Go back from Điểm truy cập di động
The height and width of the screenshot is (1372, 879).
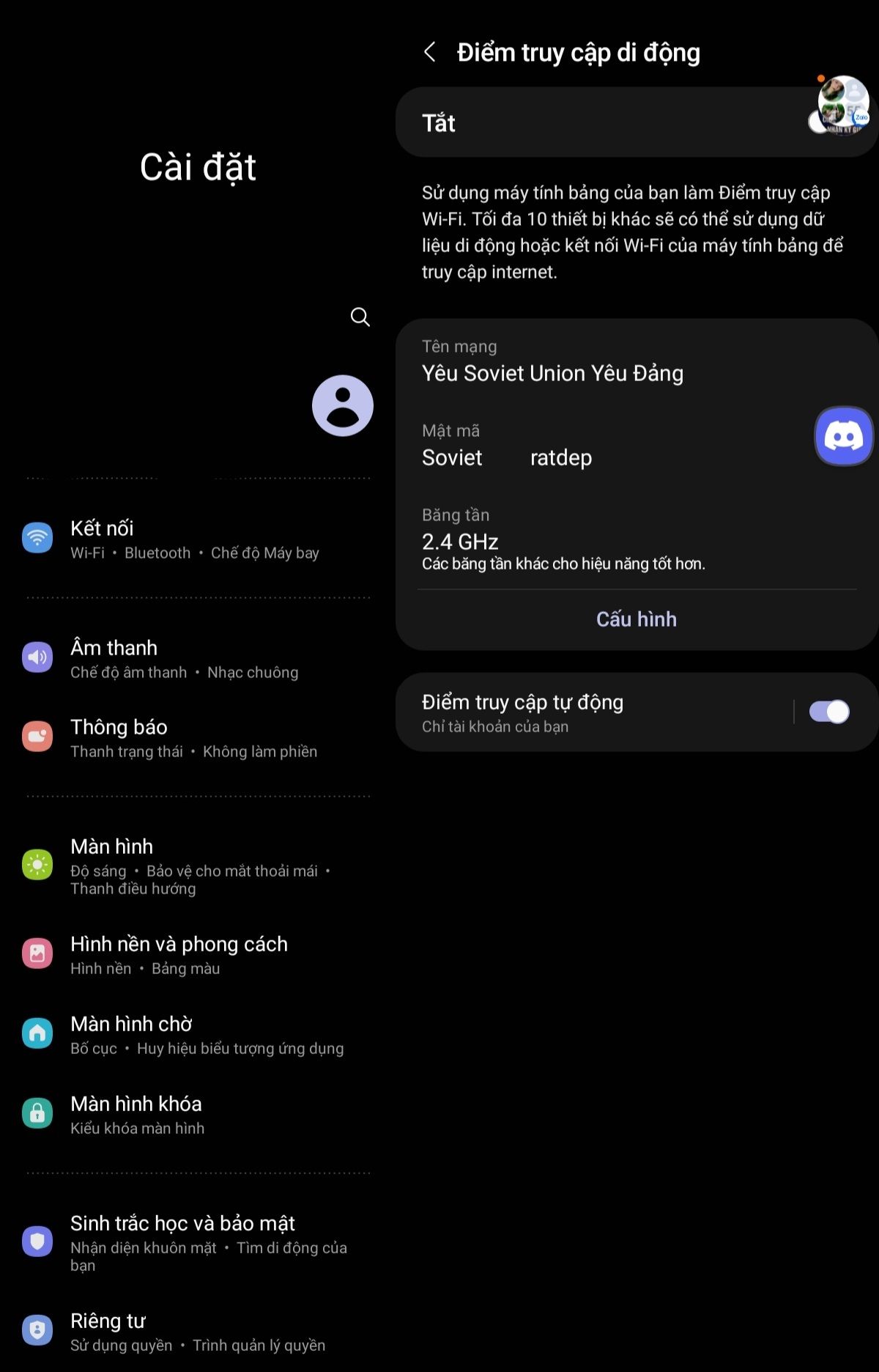[430, 52]
